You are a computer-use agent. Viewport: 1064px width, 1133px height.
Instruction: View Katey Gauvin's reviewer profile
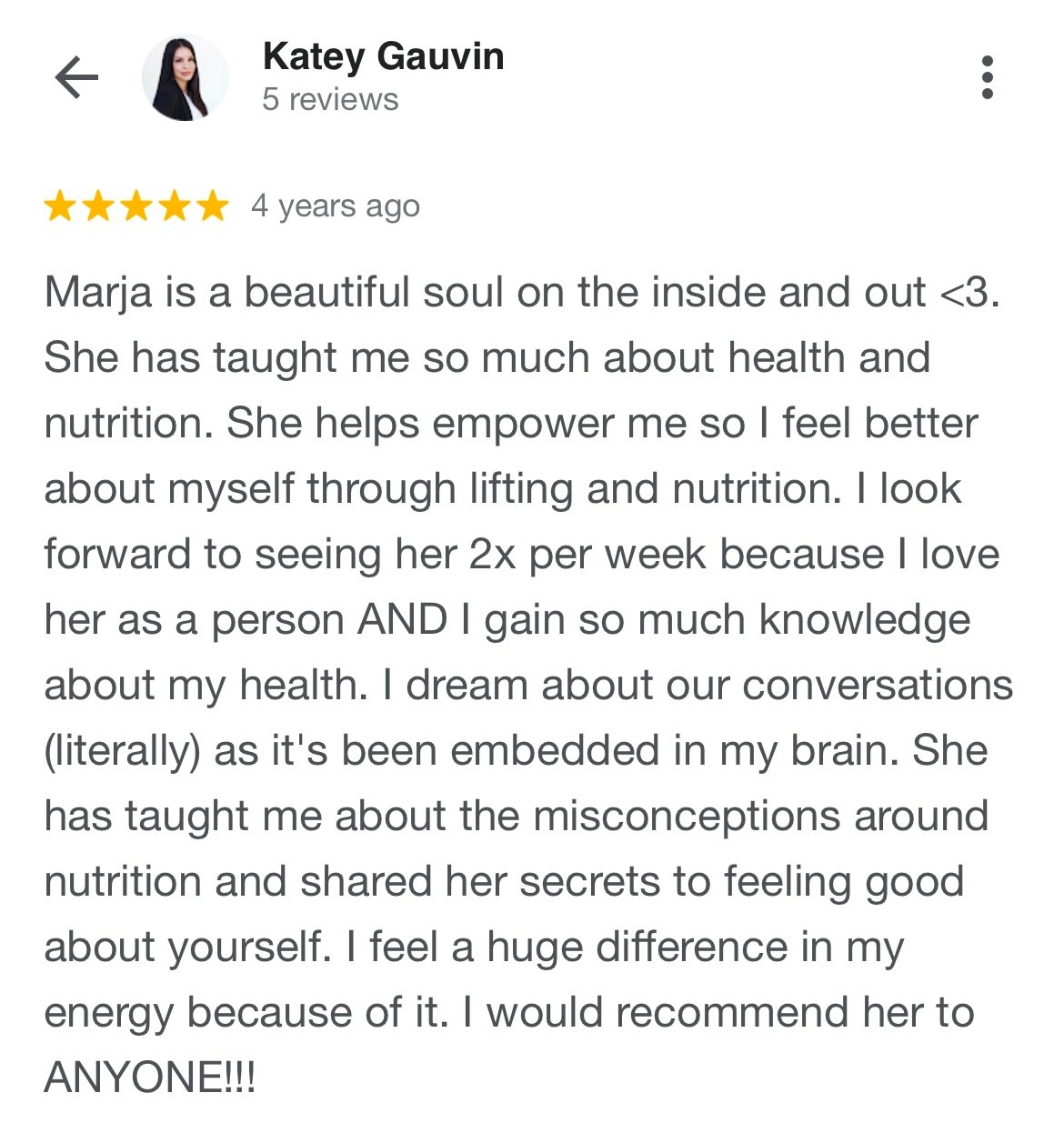click(383, 56)
